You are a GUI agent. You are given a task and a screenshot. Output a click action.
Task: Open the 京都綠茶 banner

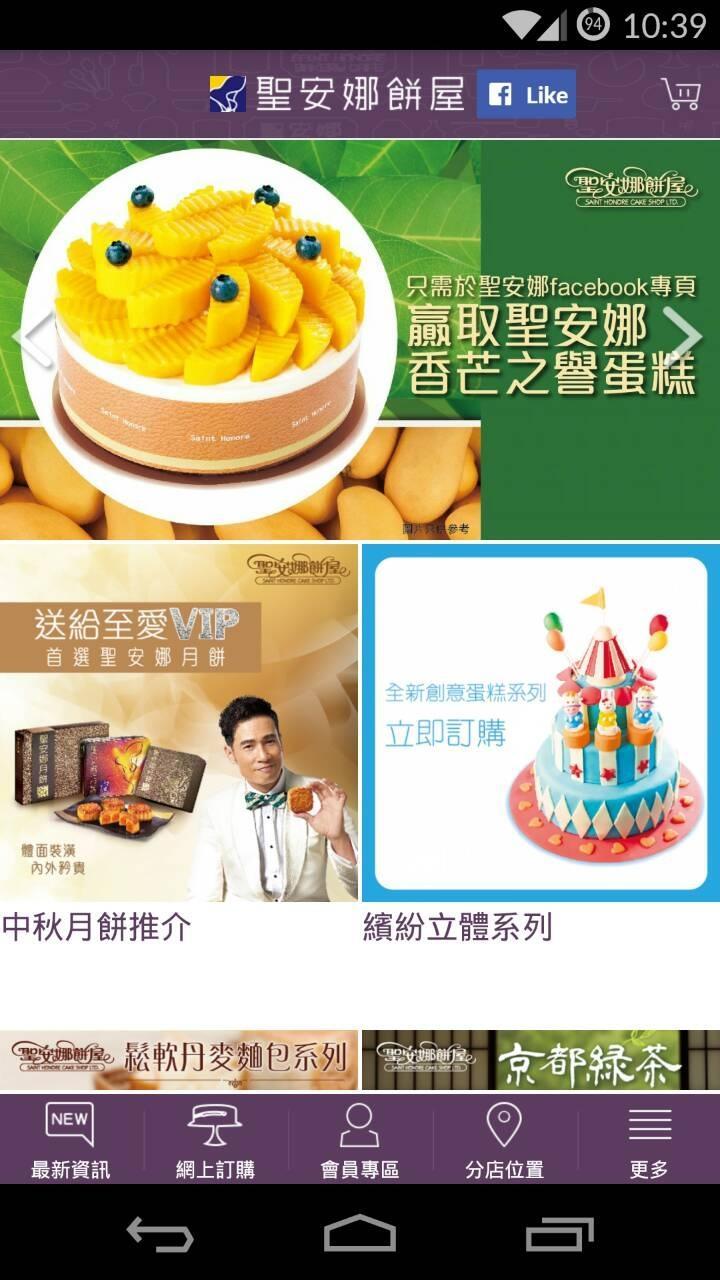coord(540,1060)
